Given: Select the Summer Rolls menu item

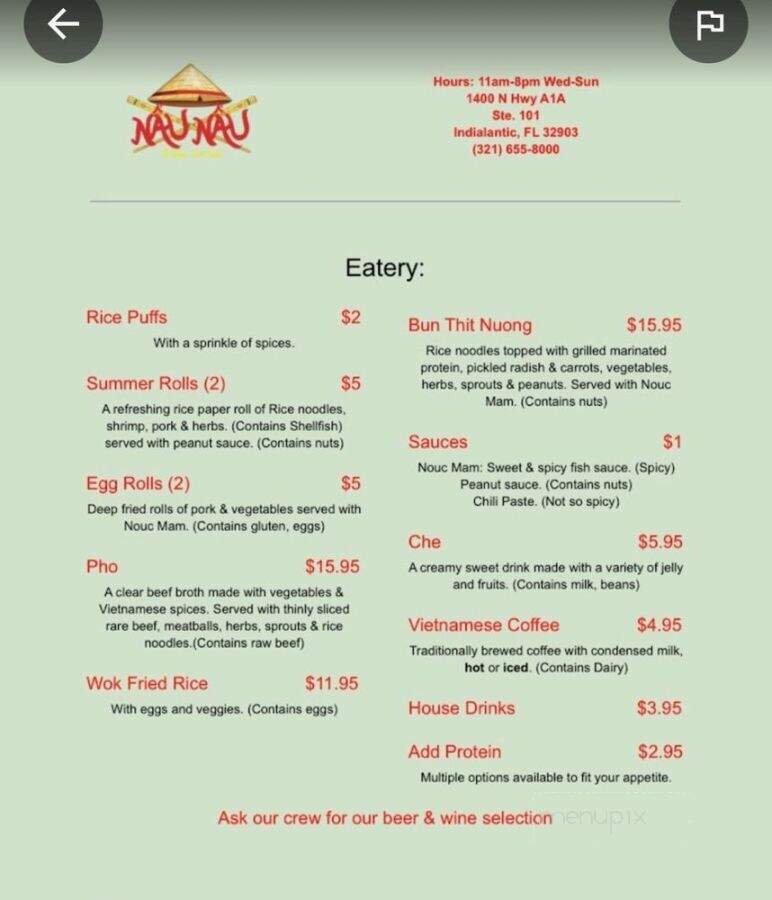Looking at the screenshot, I should pyautogui.click(x=157, y=383).
